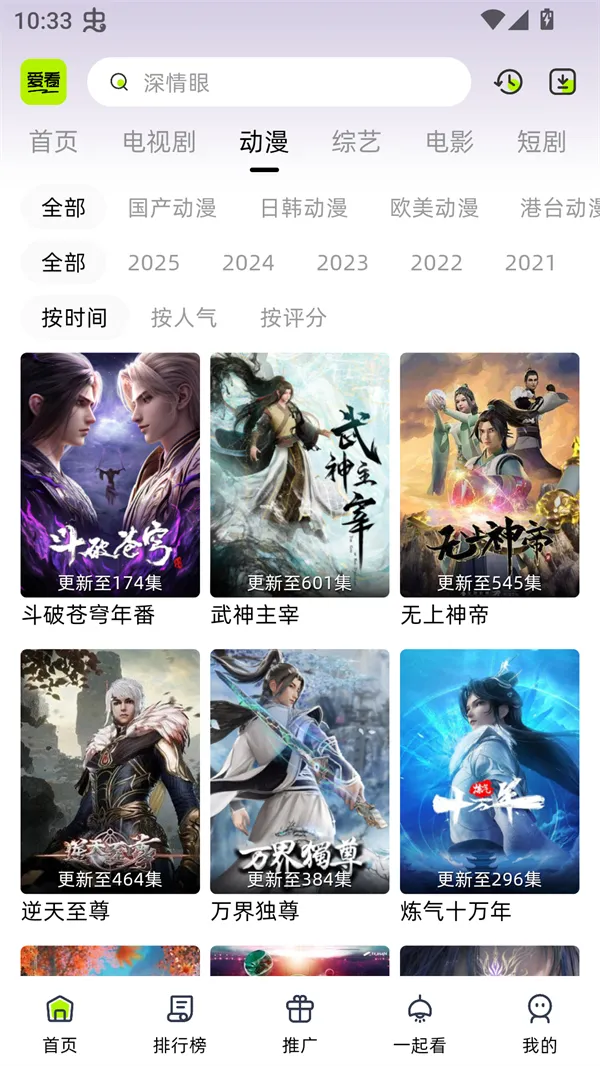
Task: View 万界独尊 details
Action: coord(300,771)
